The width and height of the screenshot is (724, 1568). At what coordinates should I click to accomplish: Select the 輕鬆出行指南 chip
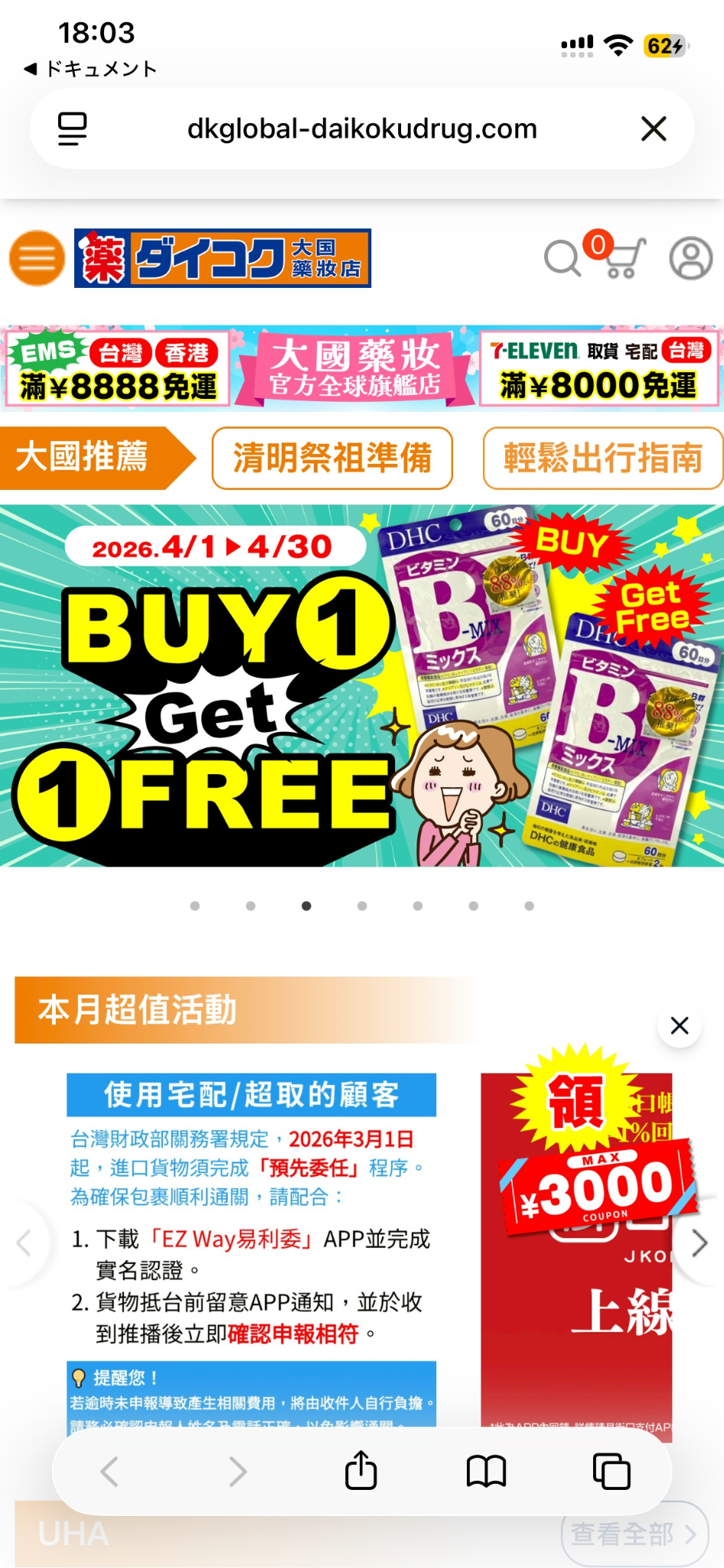point(602,458)
